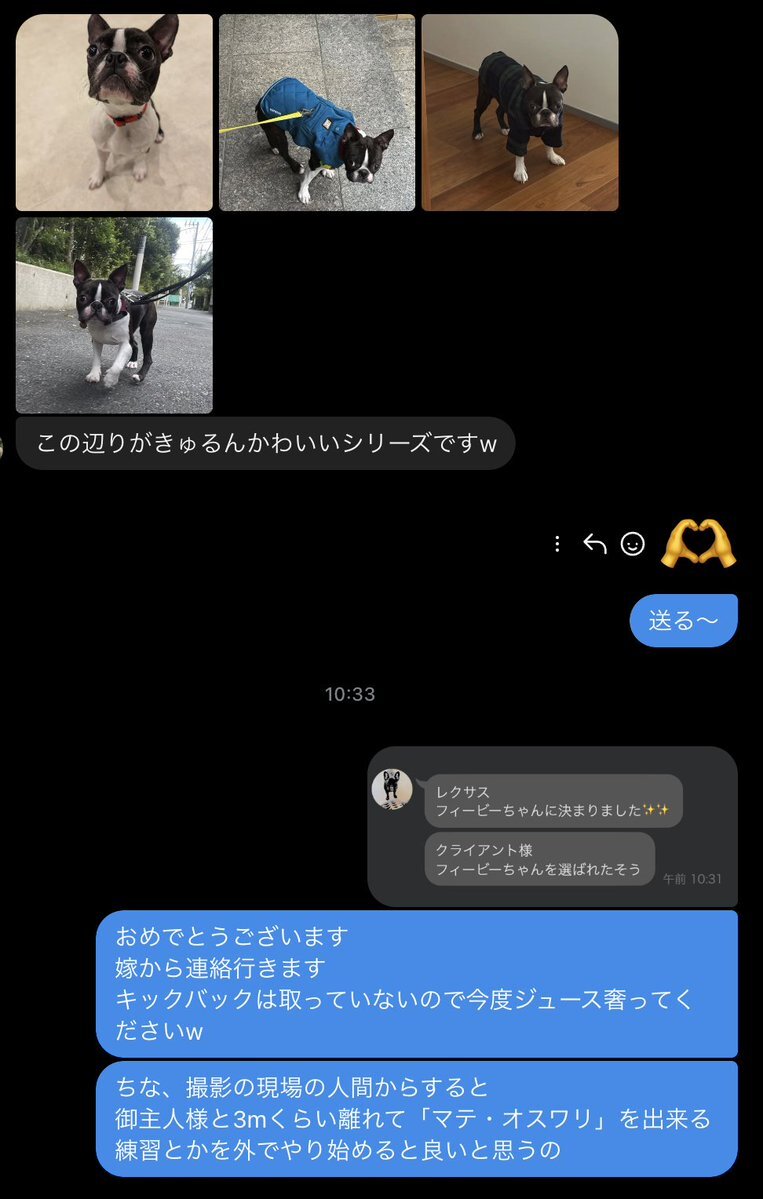View the photo of the dog in blue jacket
This screenshot has height=1199, width=763.
[317, 112]
